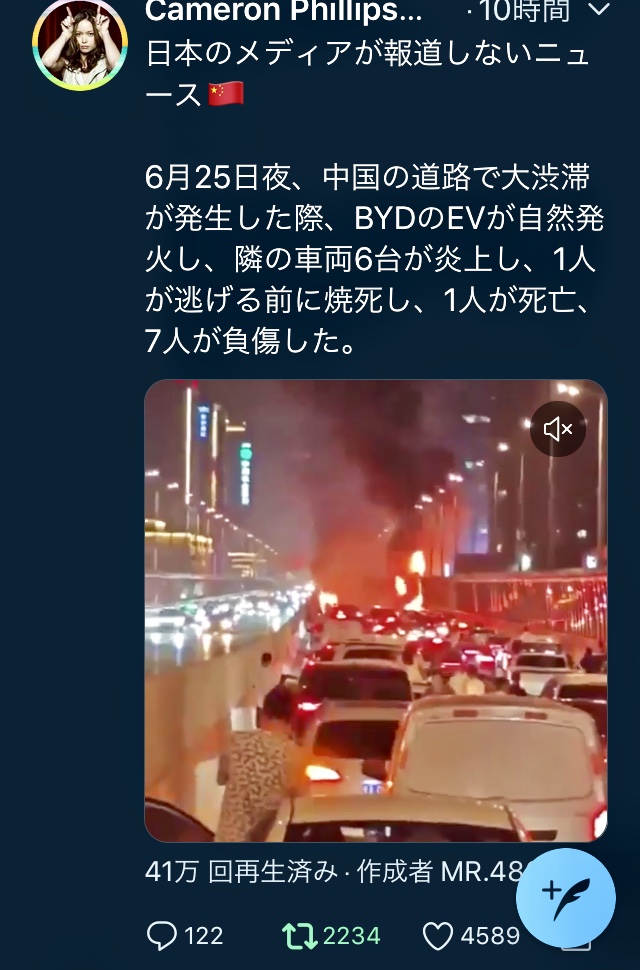Open Cameron Phillips account name
This screenshot has height=970, width=640.
[283, 12]
